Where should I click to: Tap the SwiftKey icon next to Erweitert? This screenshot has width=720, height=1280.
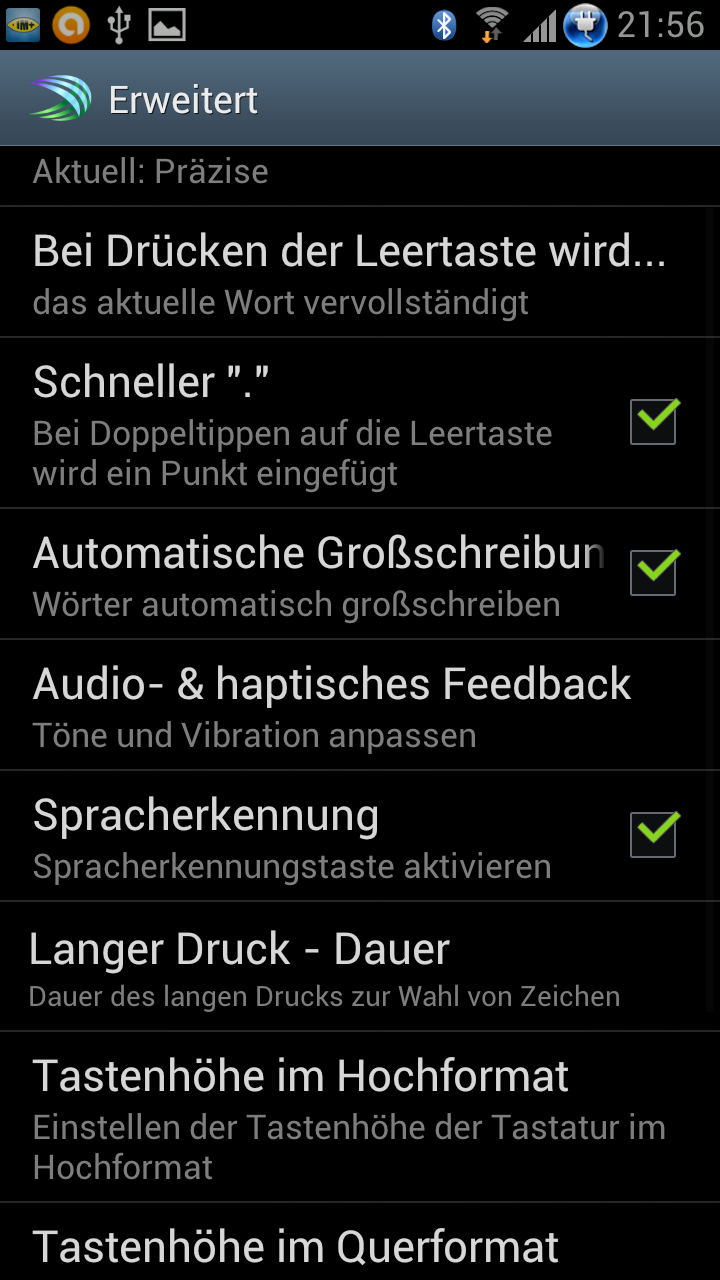tap(60, 99)
